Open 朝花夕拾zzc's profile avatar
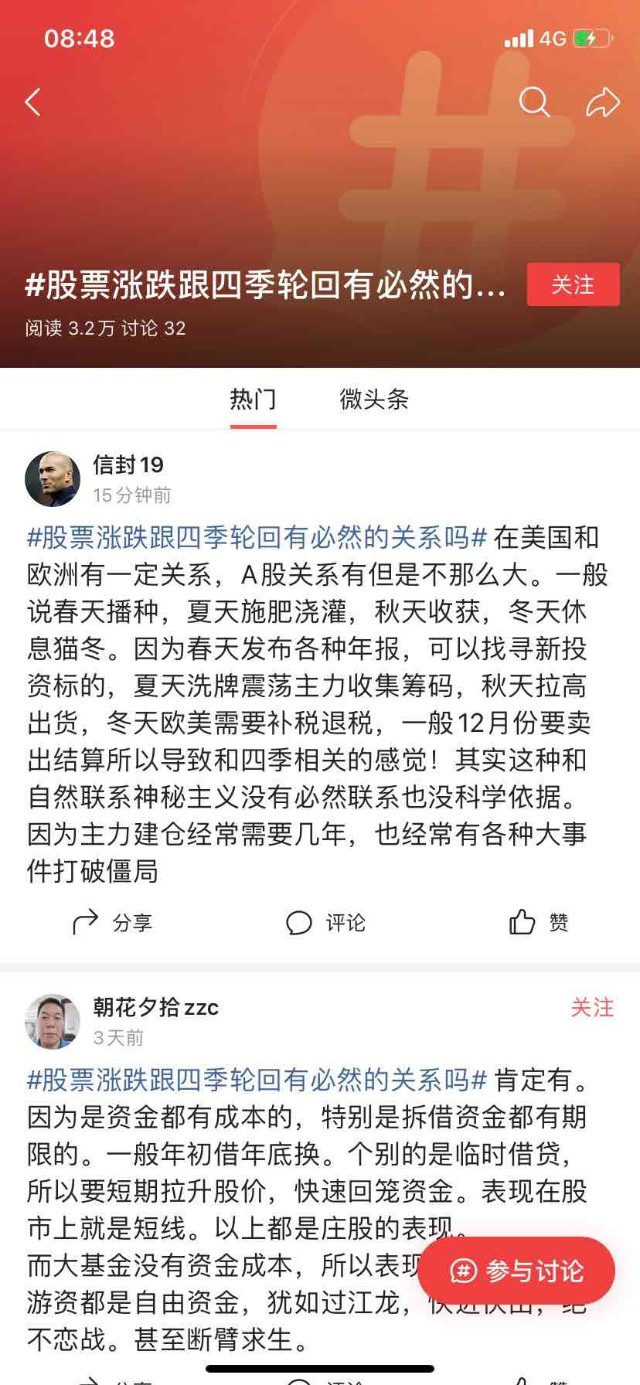 coord(52,1021)
